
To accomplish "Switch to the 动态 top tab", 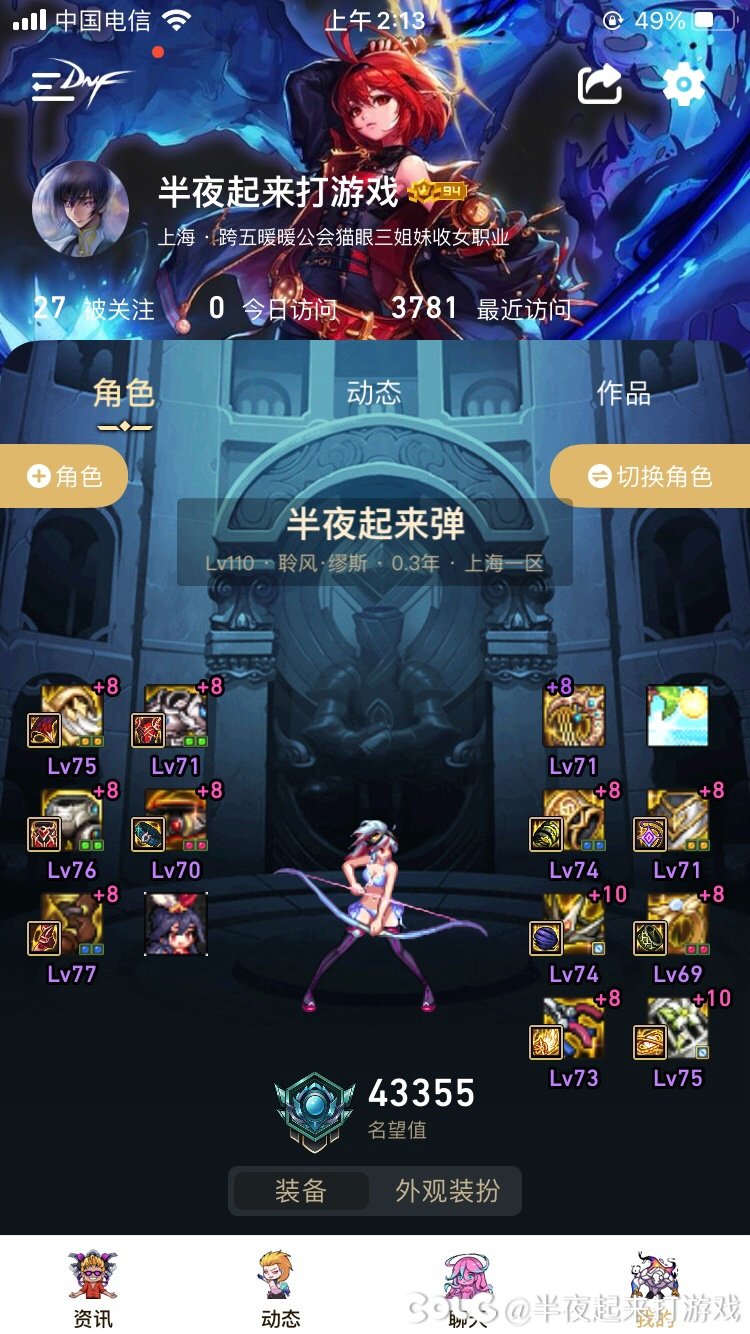I will pyautogui.click(x=374, y=393).
